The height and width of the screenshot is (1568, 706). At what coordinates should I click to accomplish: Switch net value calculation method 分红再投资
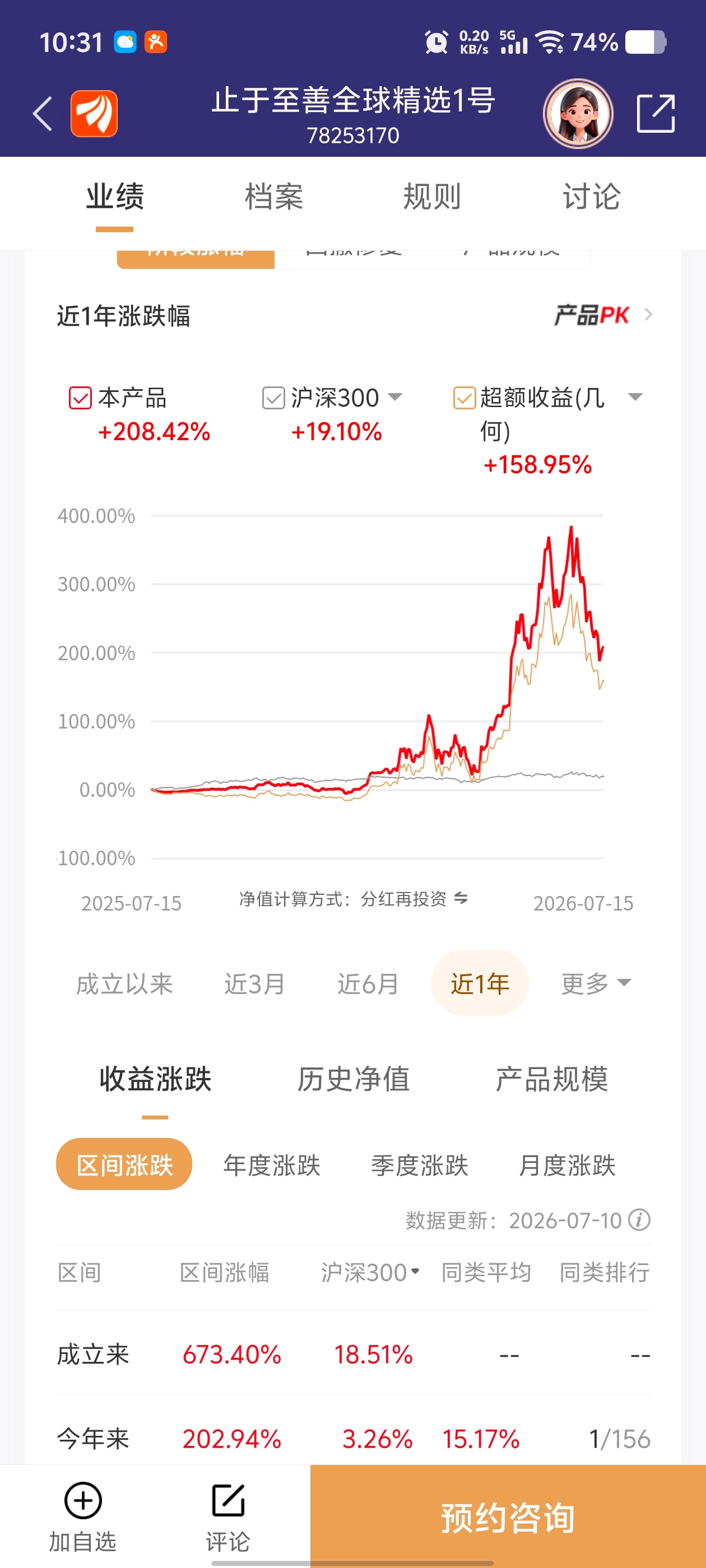pos(352,898)
